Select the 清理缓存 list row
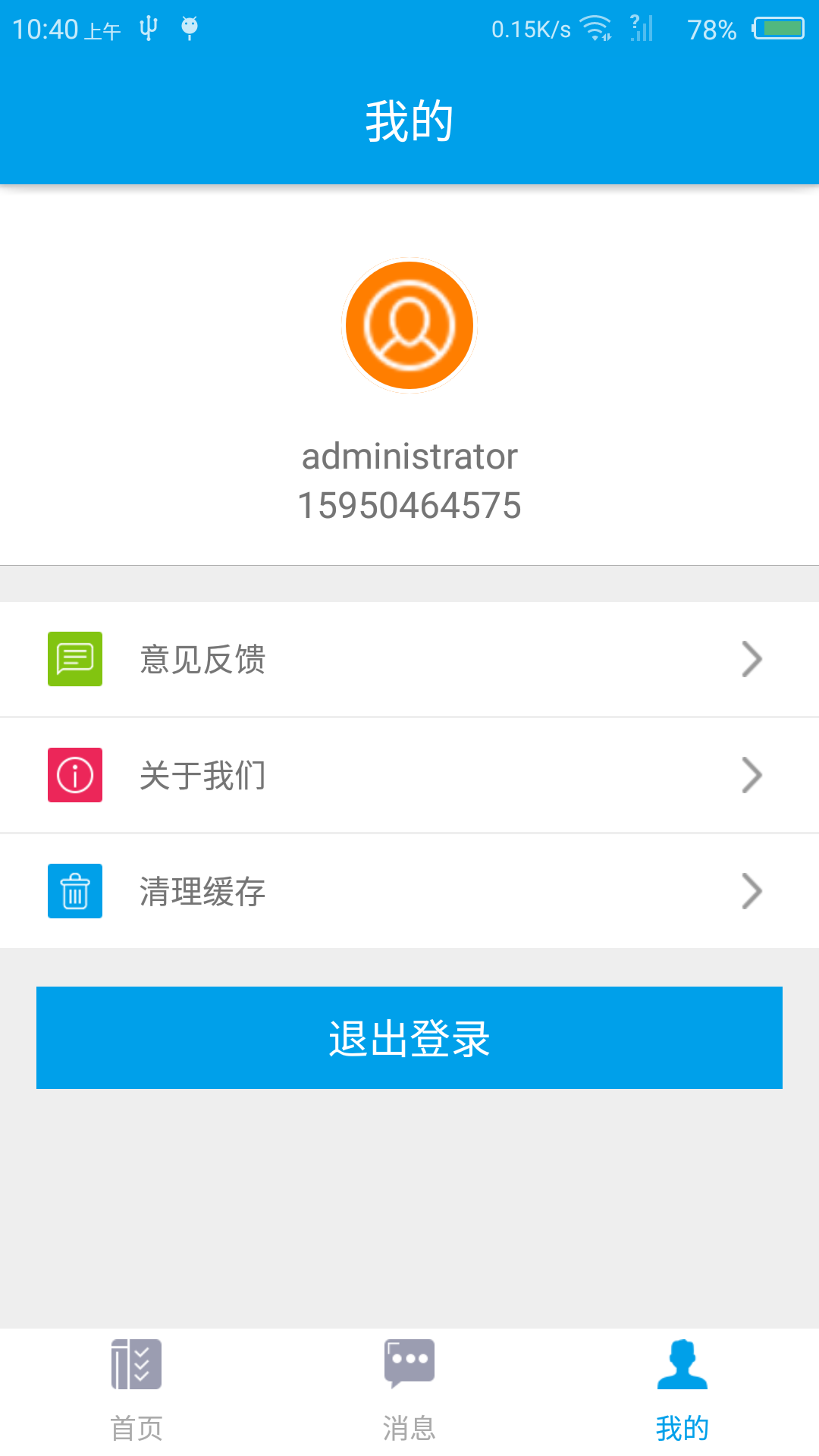Viewport: 819px width, 1456px height. tap(409, 891)
